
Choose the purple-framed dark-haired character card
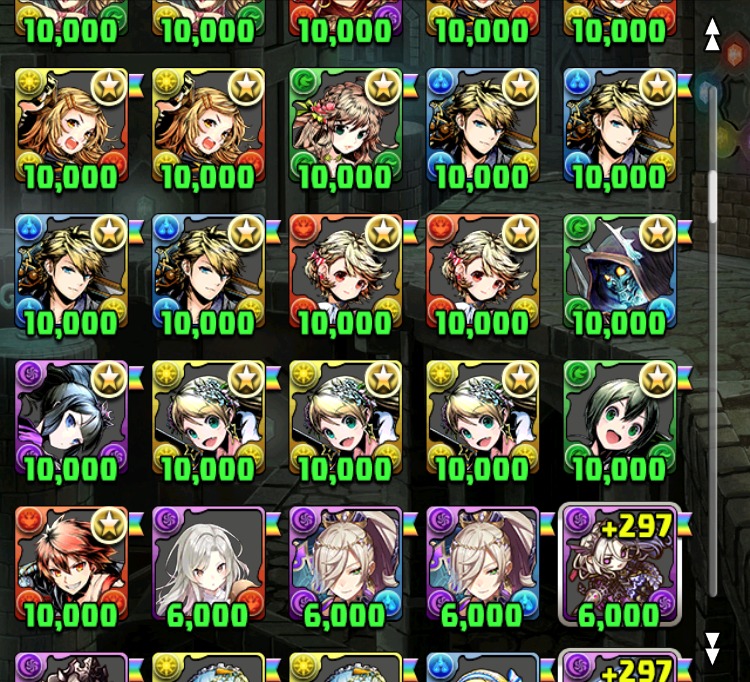pyautogui.click(x=72, y=417)
